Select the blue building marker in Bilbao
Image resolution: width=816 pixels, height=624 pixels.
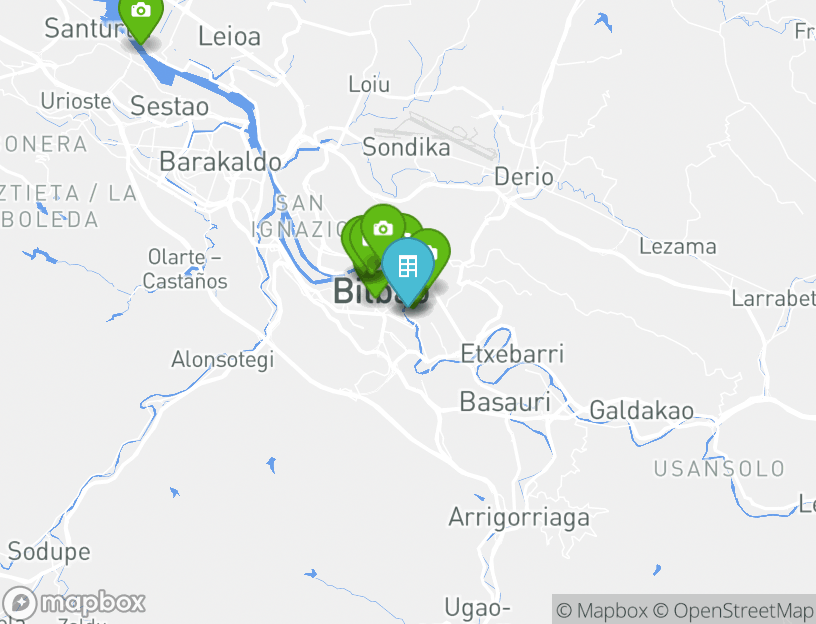[407, 268]
